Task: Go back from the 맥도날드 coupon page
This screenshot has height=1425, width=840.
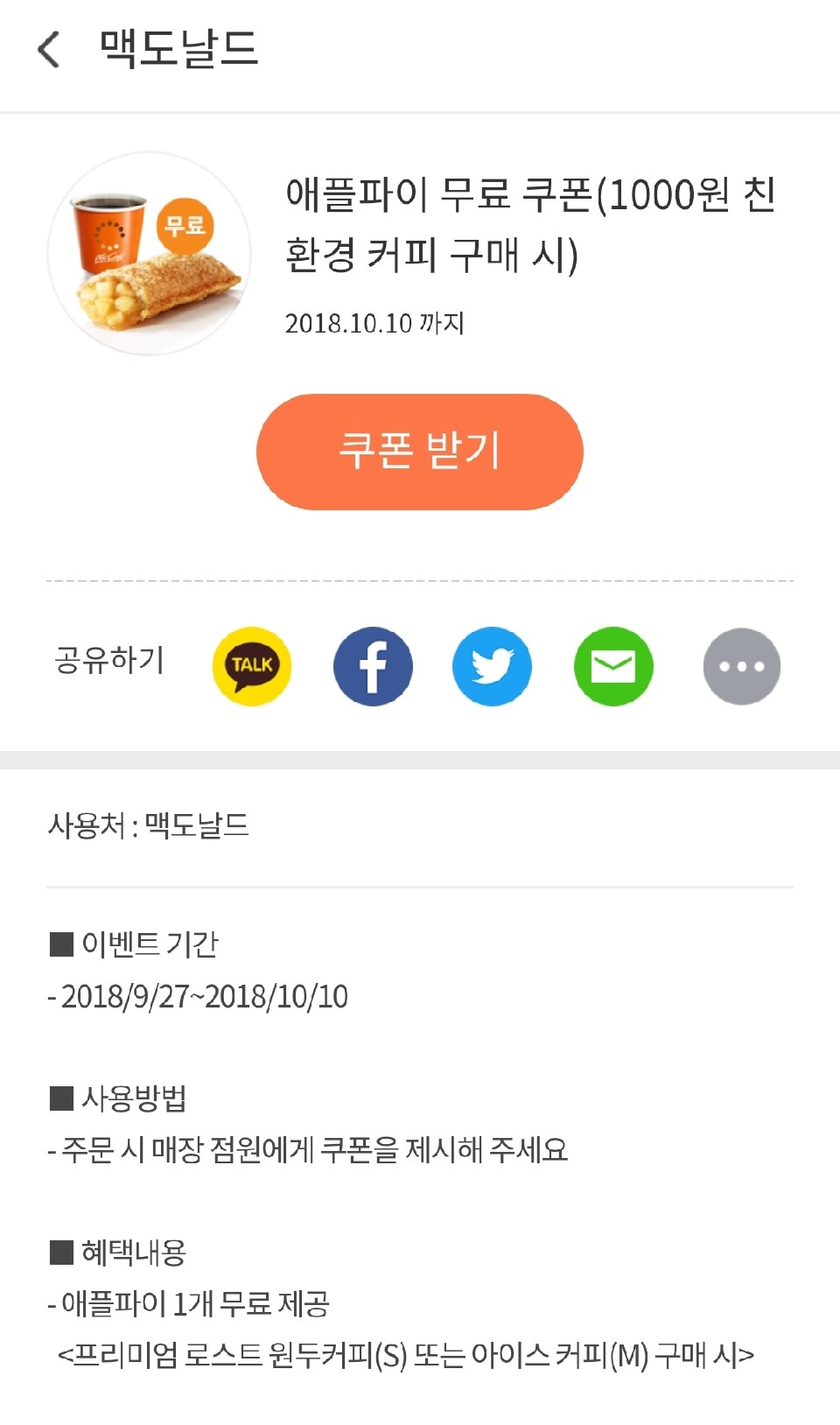Action: [x=49, y=49]
